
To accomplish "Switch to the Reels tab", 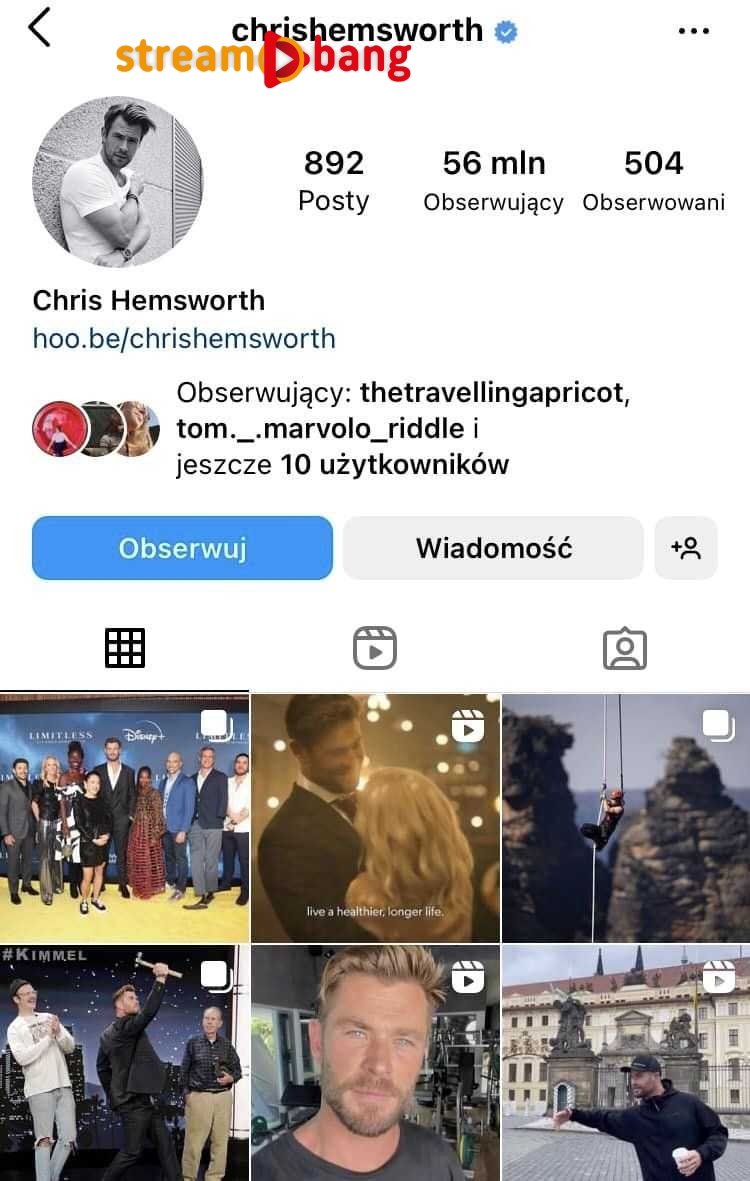I will coord(375,649).
